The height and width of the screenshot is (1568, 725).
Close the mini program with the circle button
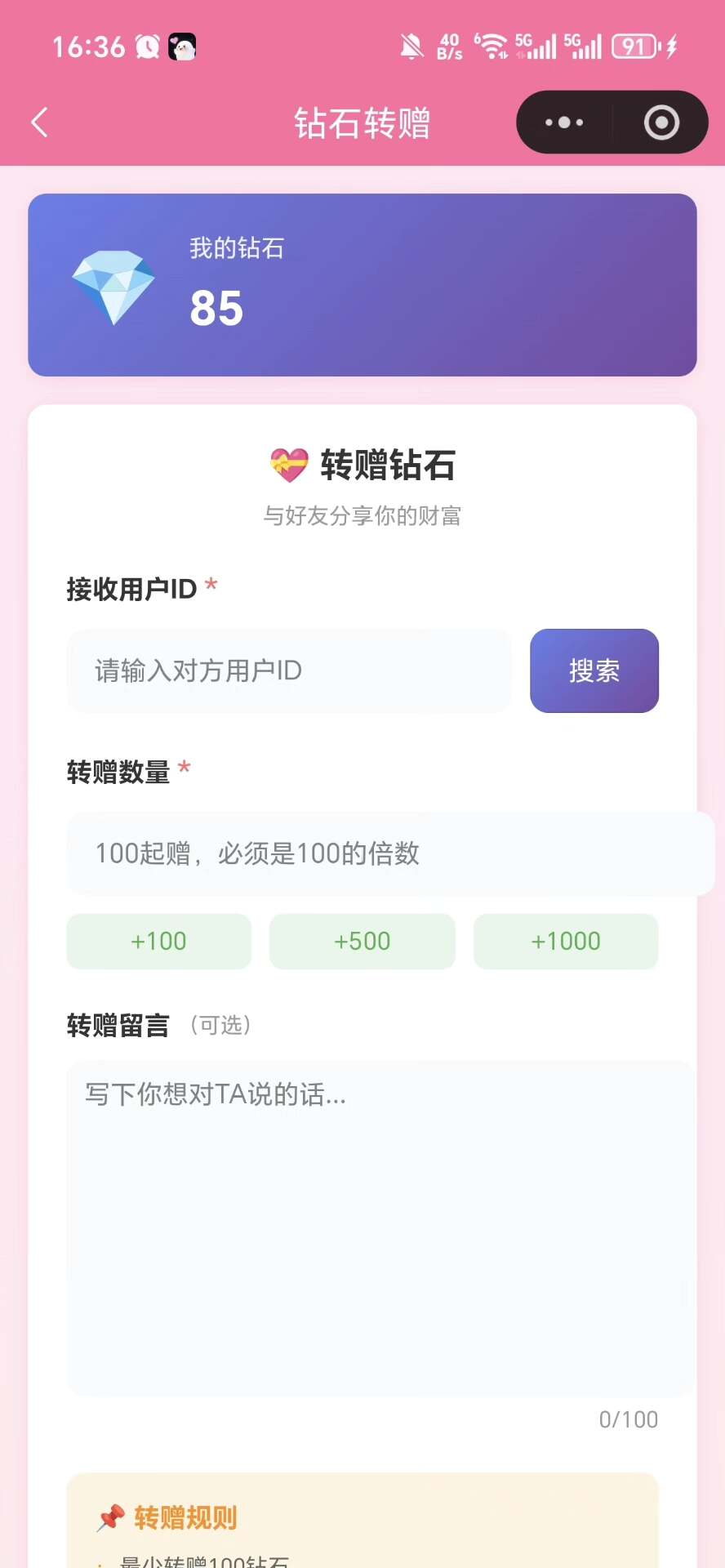(661, 122)
